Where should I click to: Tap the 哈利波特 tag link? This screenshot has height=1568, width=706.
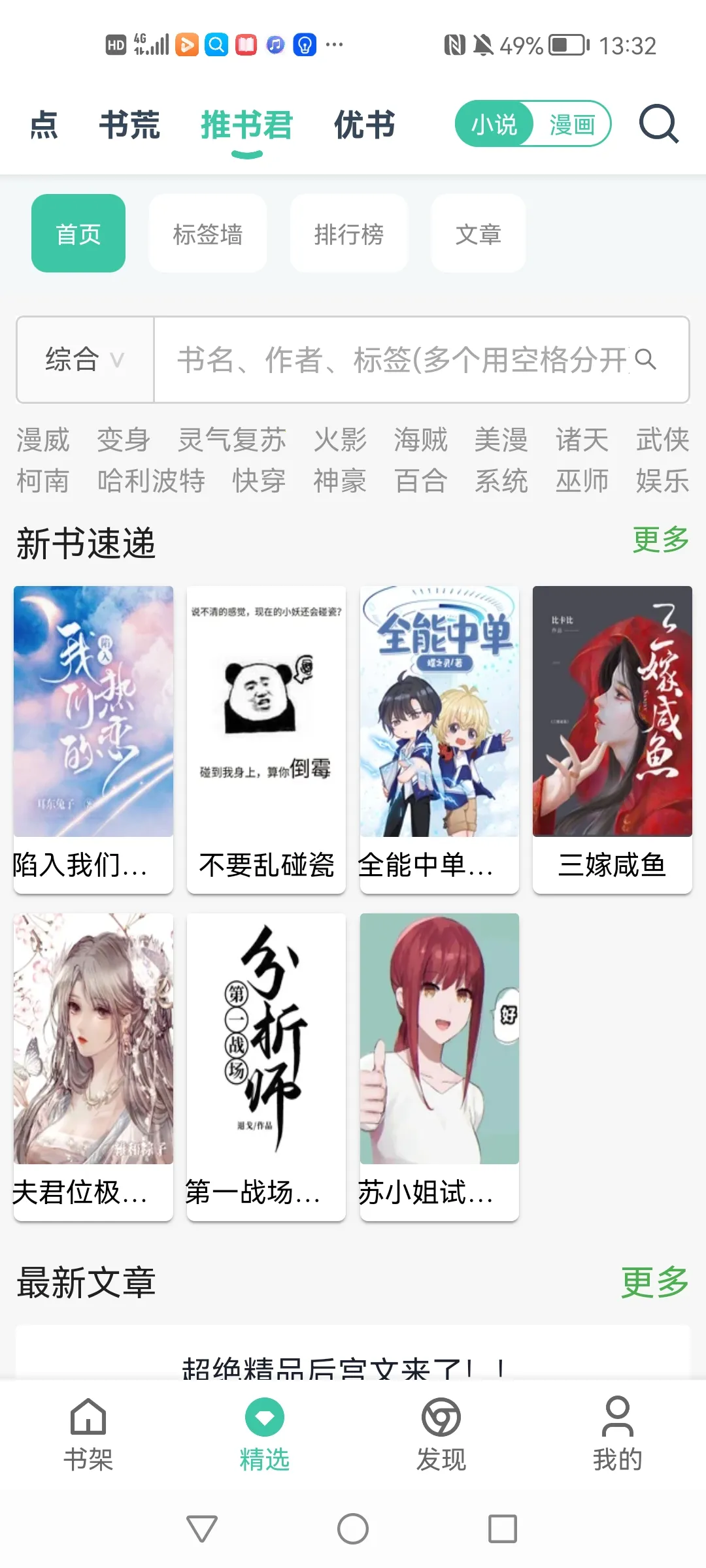[151, 480]
